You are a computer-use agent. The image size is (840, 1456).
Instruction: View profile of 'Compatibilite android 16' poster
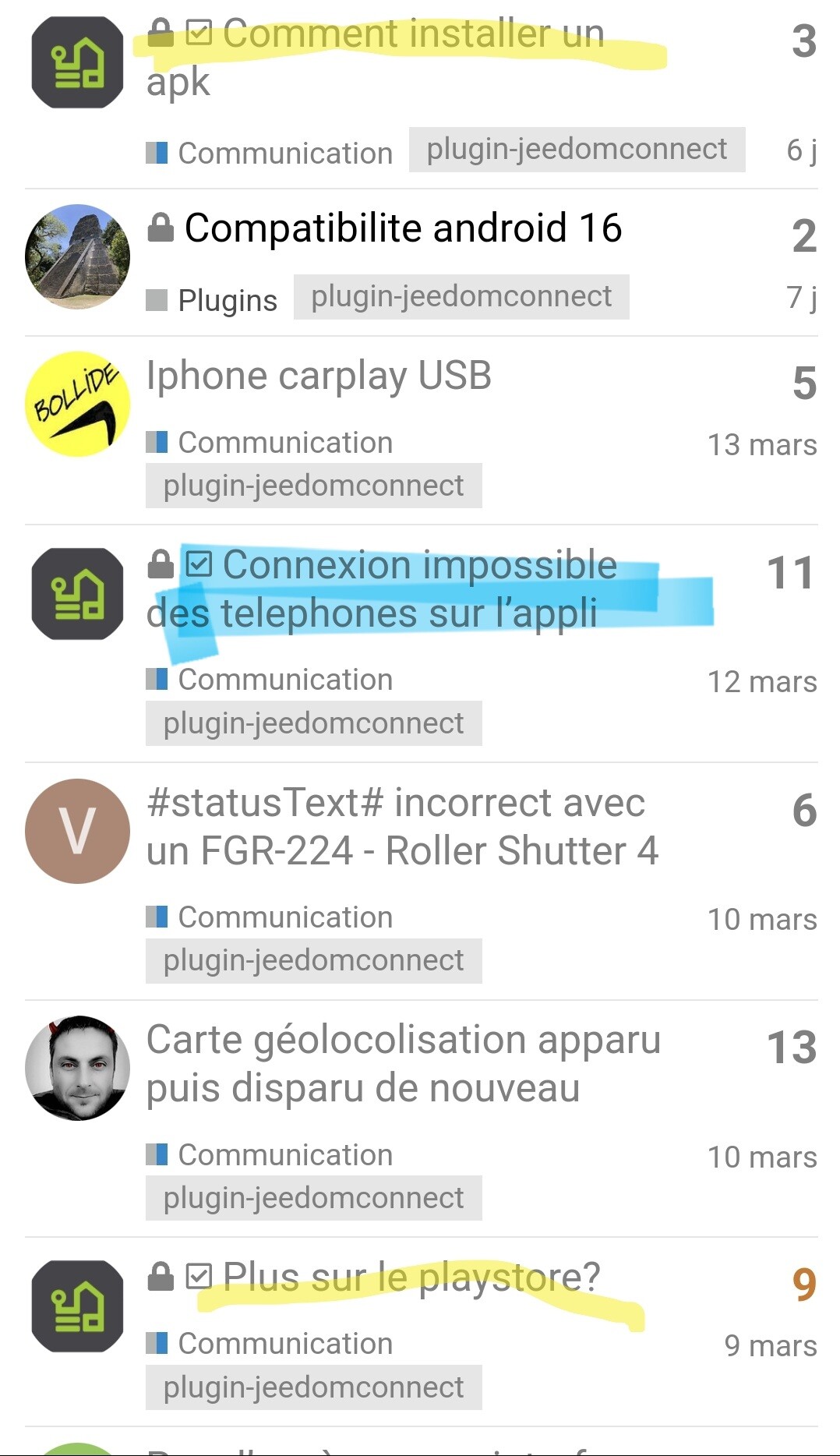click(x=77, y=256)
